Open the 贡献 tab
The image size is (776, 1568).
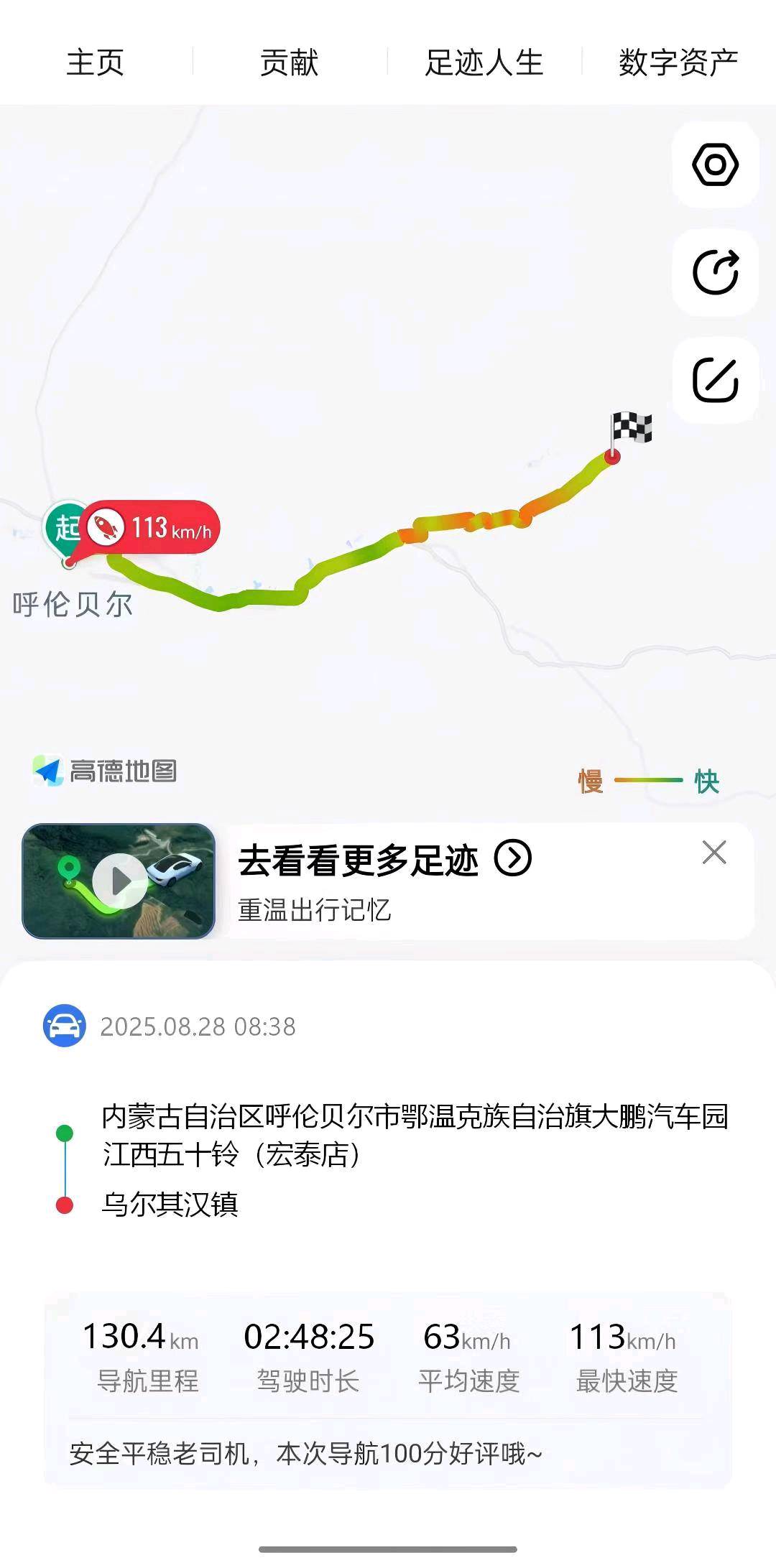pyautogui.click(x=289, y=62)
